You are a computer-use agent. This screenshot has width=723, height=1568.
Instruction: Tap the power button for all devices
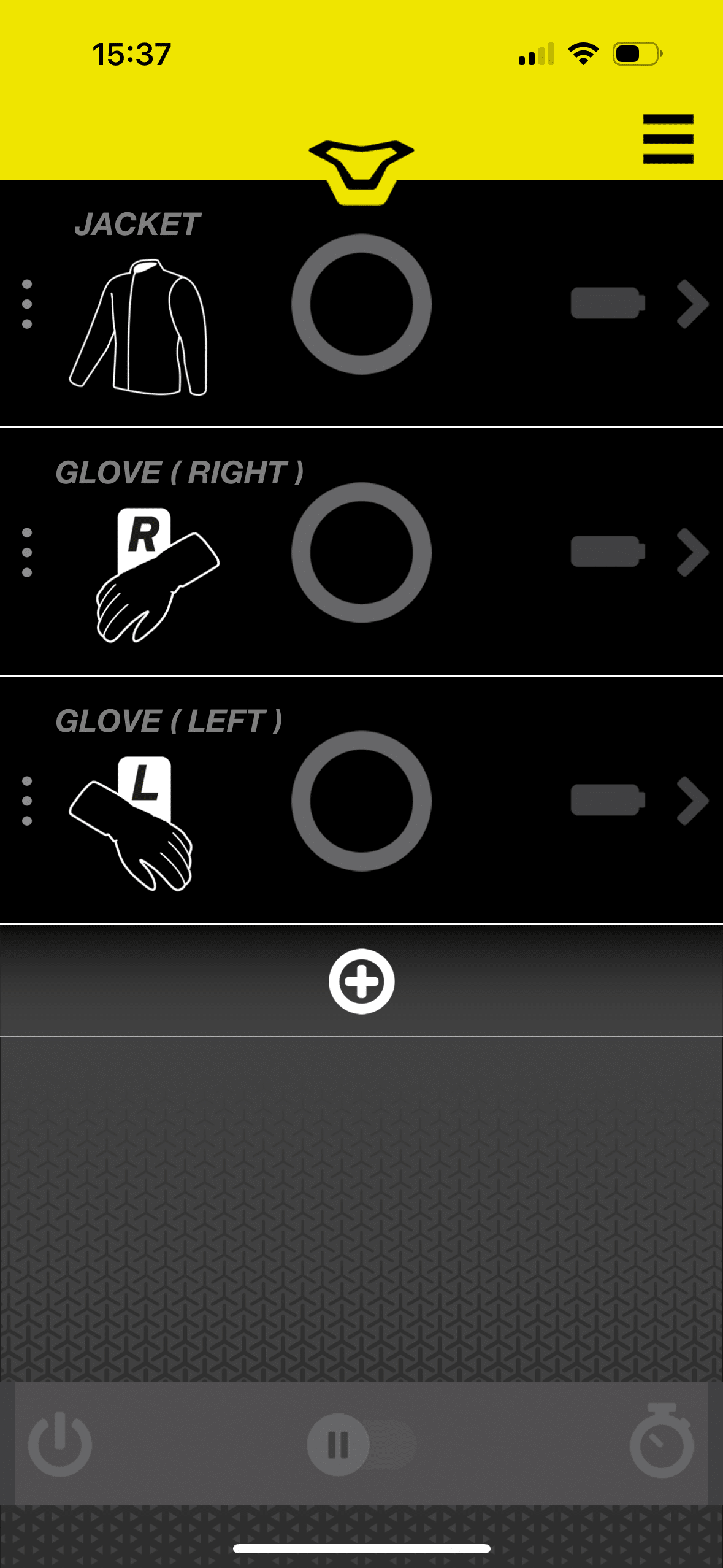(x=60, y=1443)
